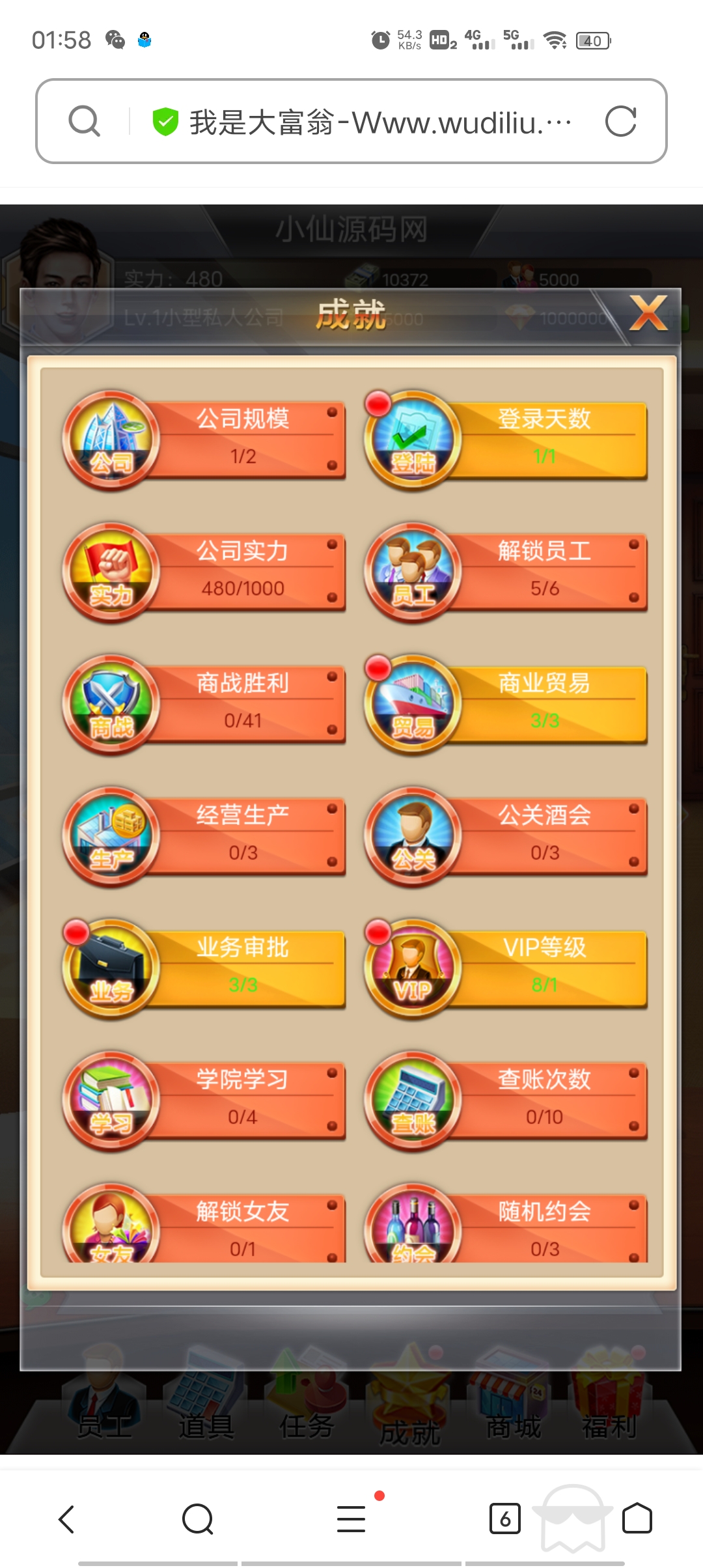Go back in the browser
The image size is (703, 1568).
66,1519
